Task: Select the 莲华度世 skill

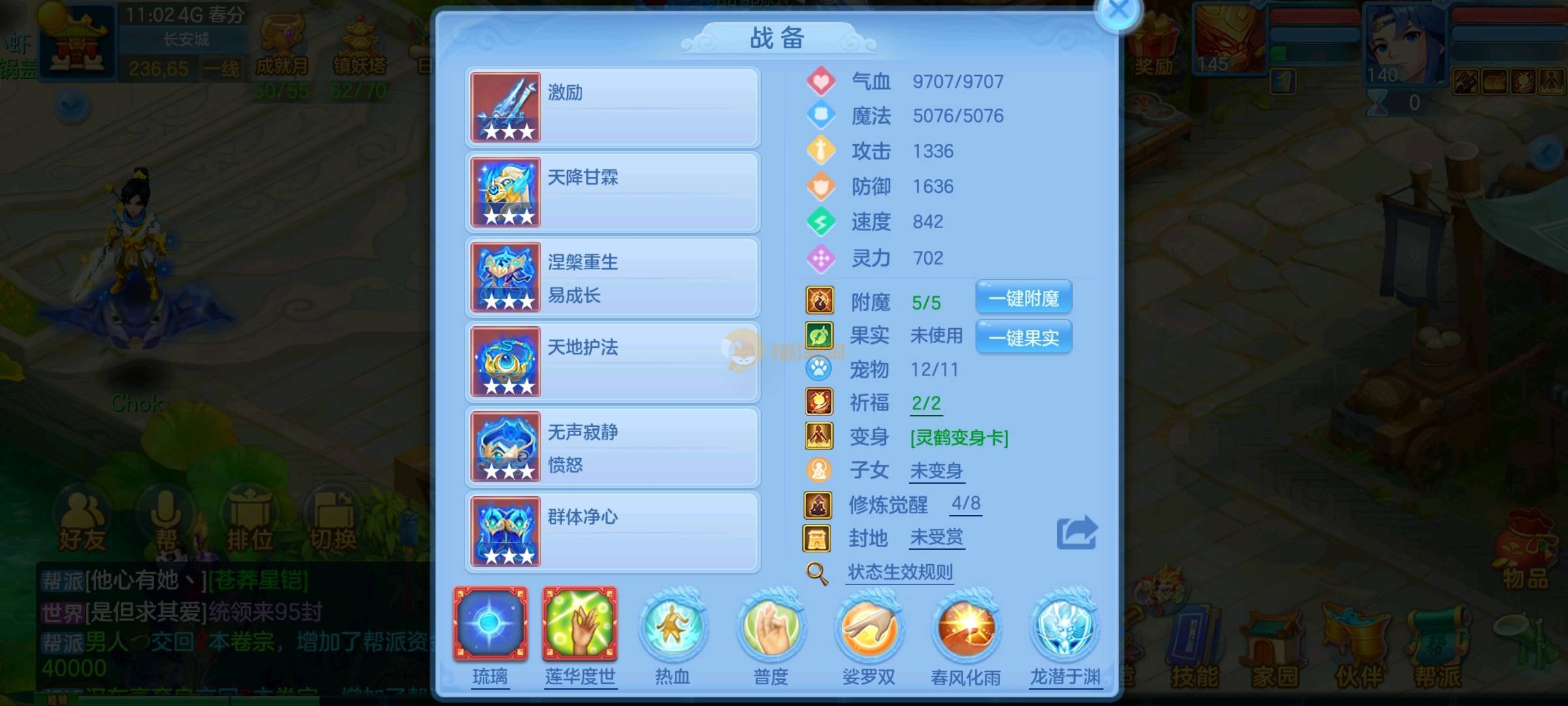Action: tap(580, 624)
